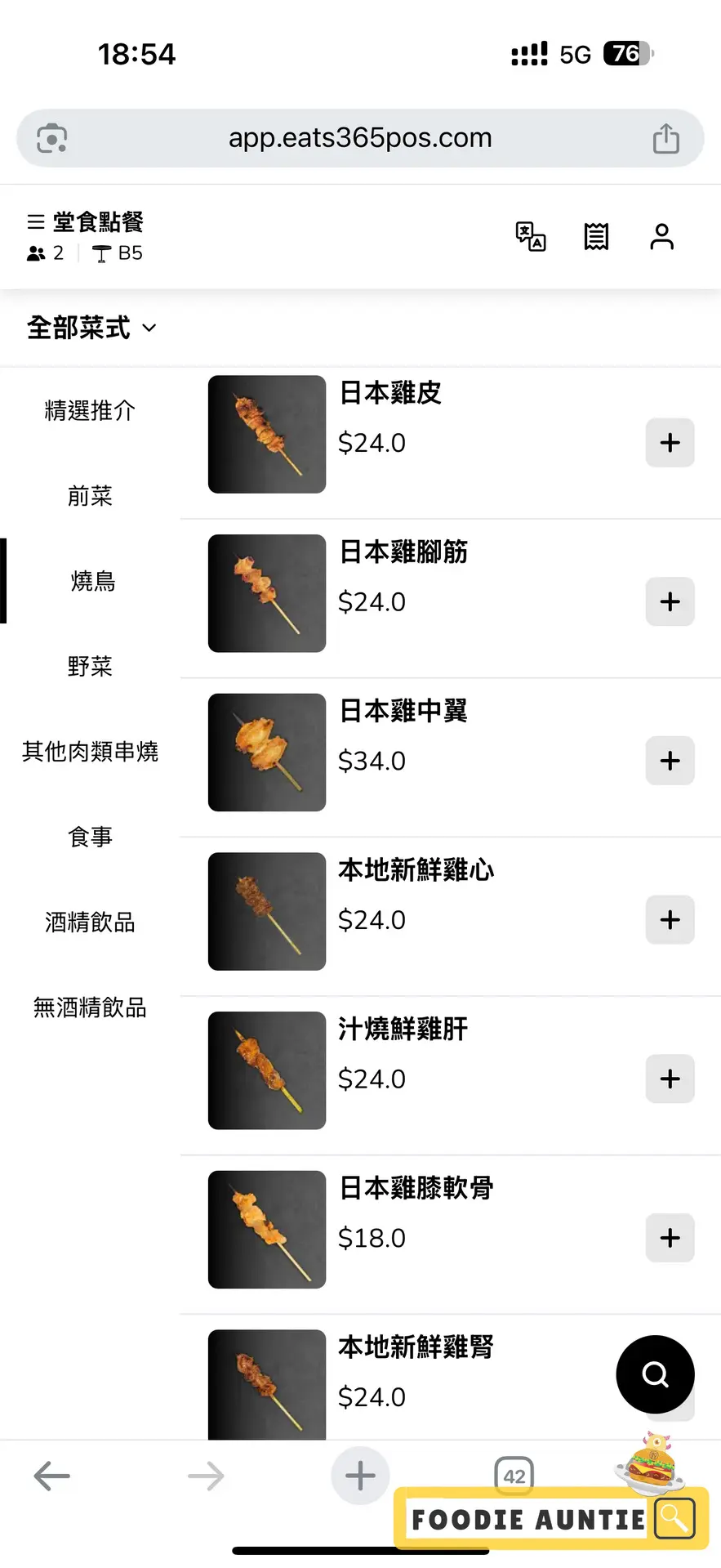Open 汁燒鮮雞肝 item details
This screenshot has width=721, height=1568.
click(403, 1030)
